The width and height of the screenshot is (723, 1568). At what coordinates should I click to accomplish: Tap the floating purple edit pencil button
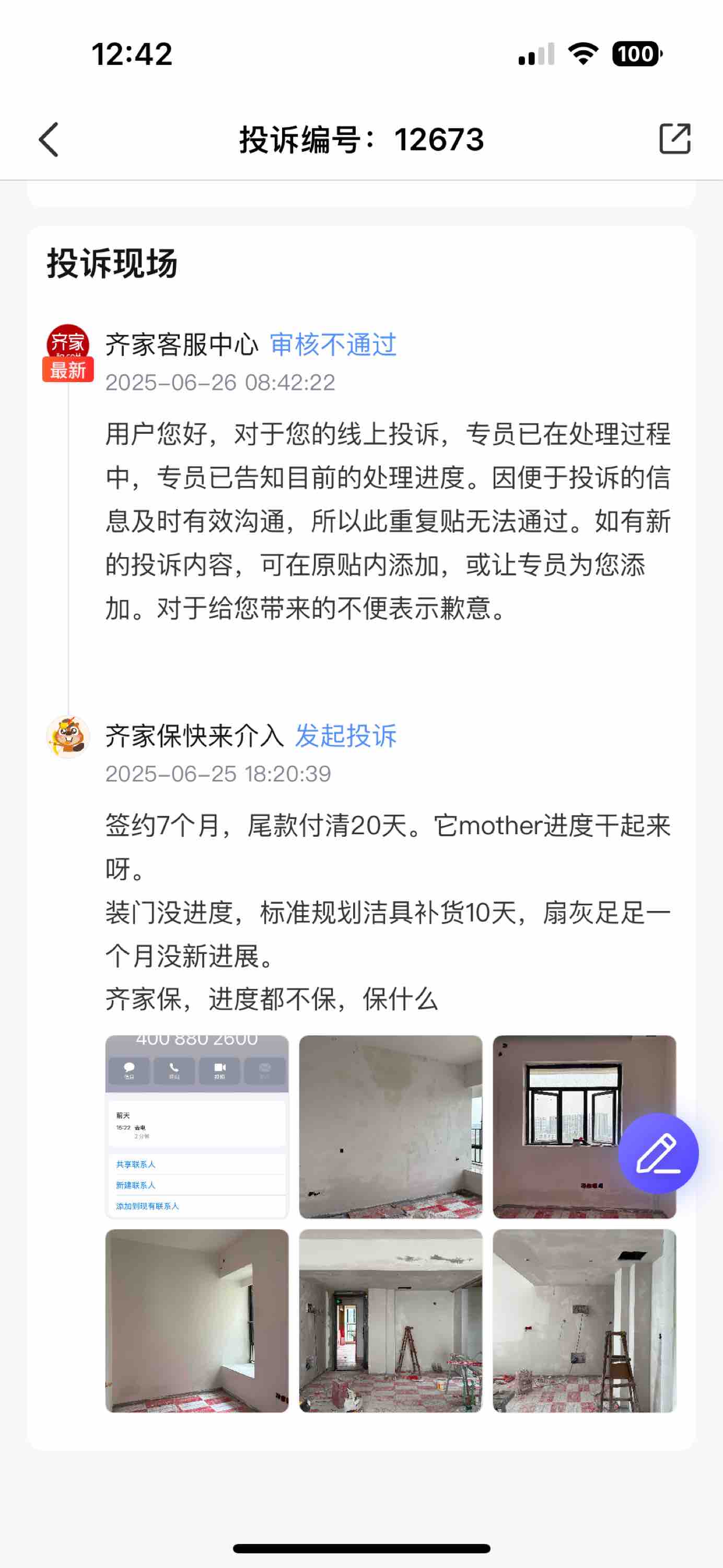pyautogui.click(x=658, y=1153)
